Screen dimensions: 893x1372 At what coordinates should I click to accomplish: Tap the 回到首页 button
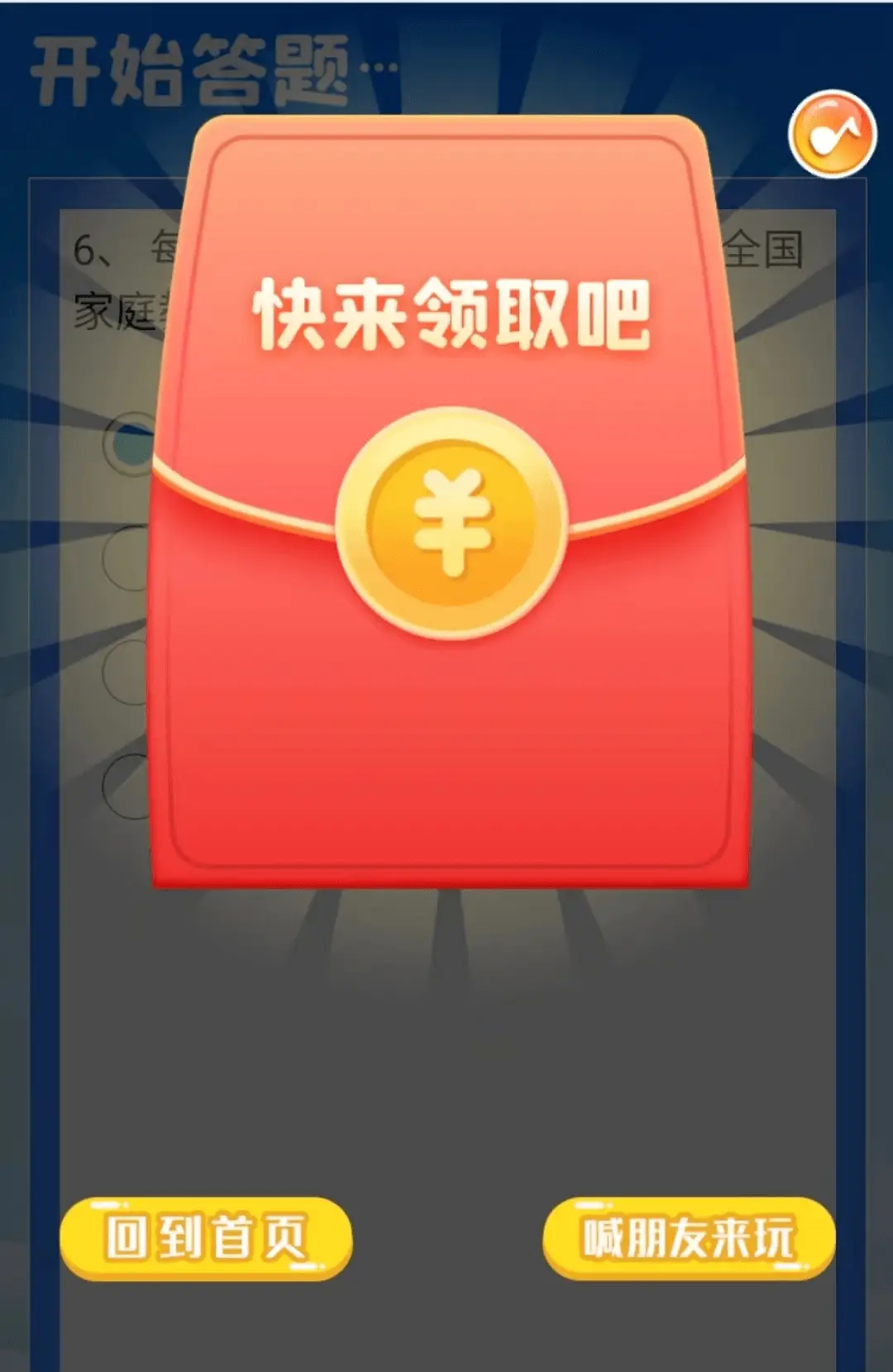pyautogui.click(x=206, y=1238)
